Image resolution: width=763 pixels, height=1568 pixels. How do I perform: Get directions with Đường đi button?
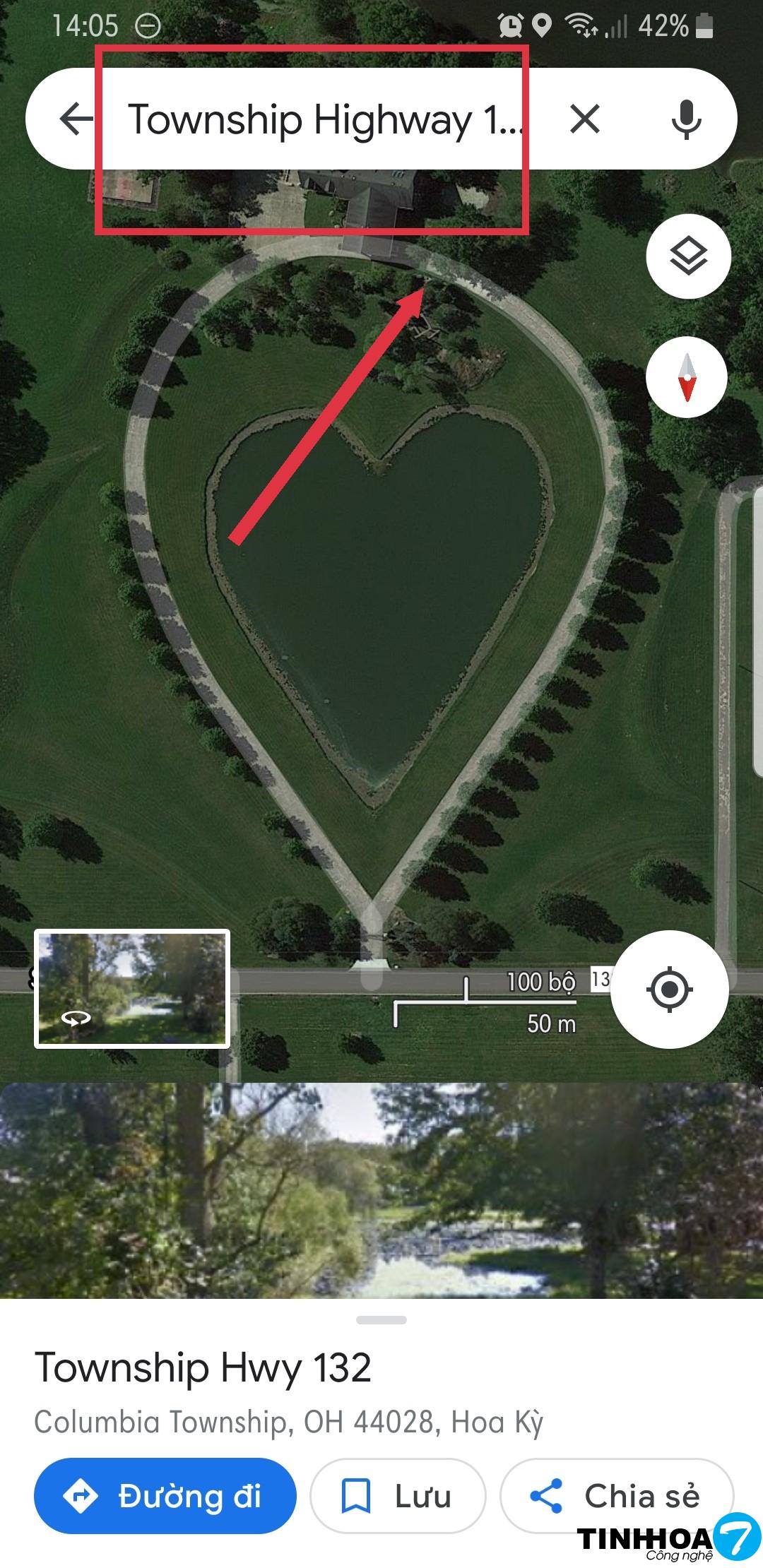(x=165, y=1496)
